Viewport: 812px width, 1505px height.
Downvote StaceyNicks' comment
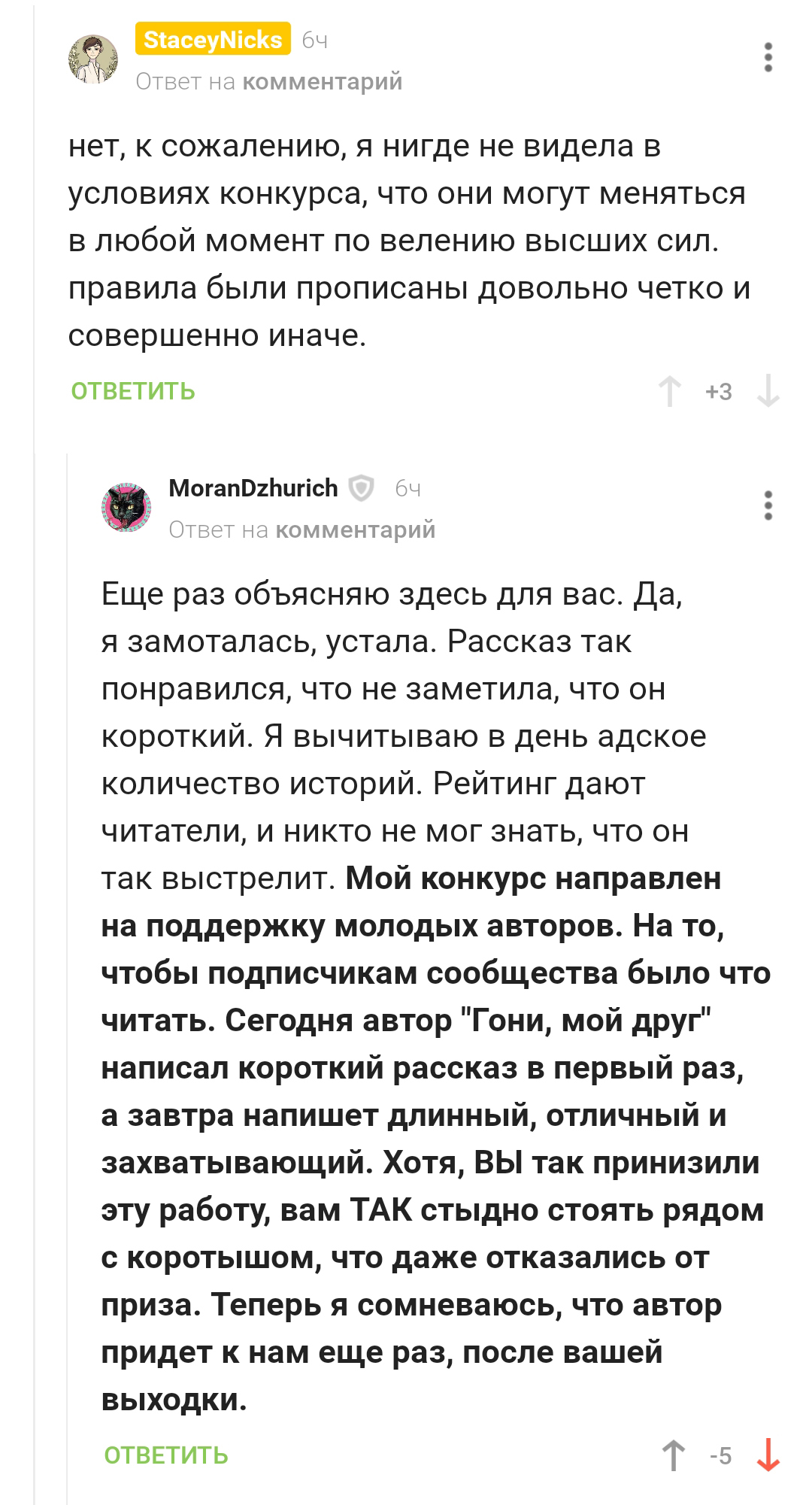pyautogui.click(x=768, y=392)
